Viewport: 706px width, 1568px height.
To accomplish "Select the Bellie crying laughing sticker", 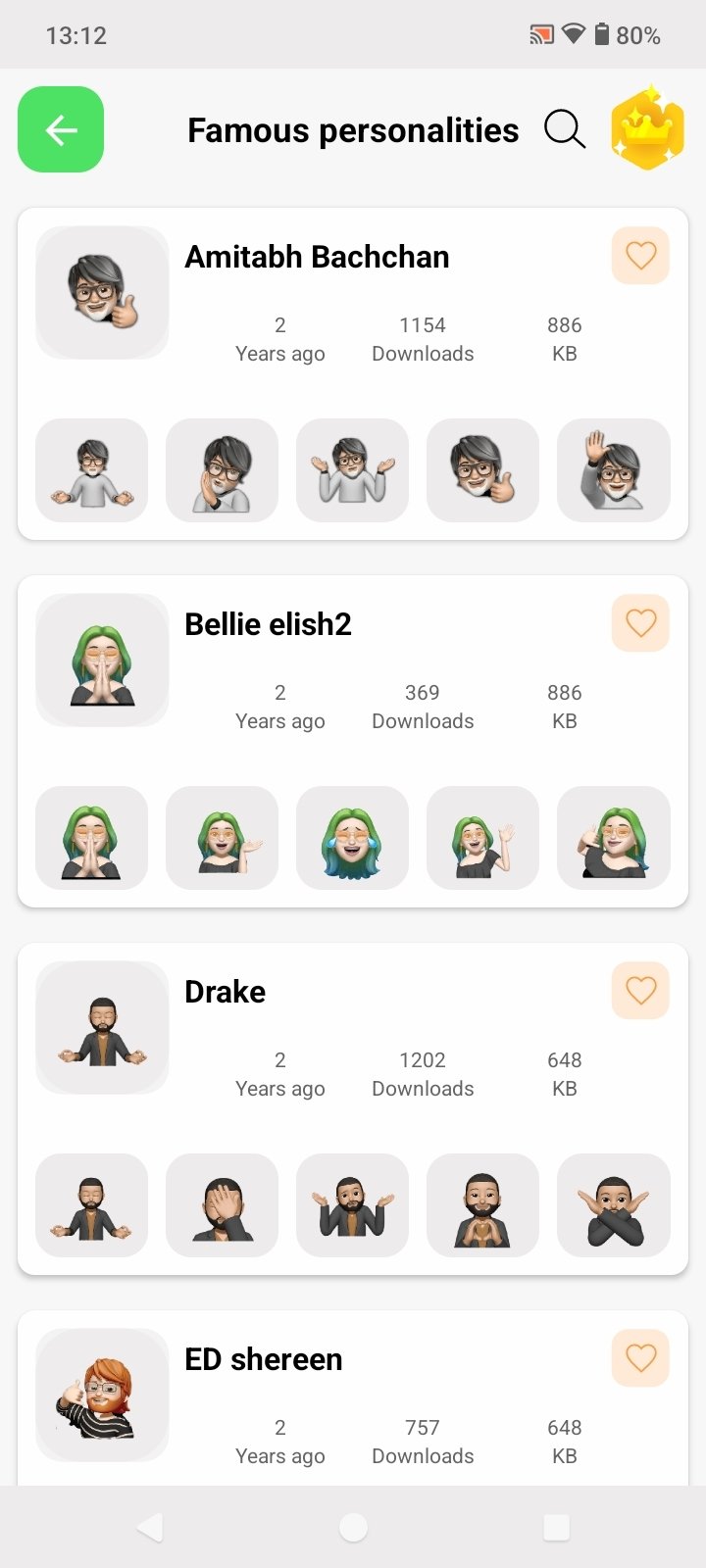I will click(x=352, y=838).
